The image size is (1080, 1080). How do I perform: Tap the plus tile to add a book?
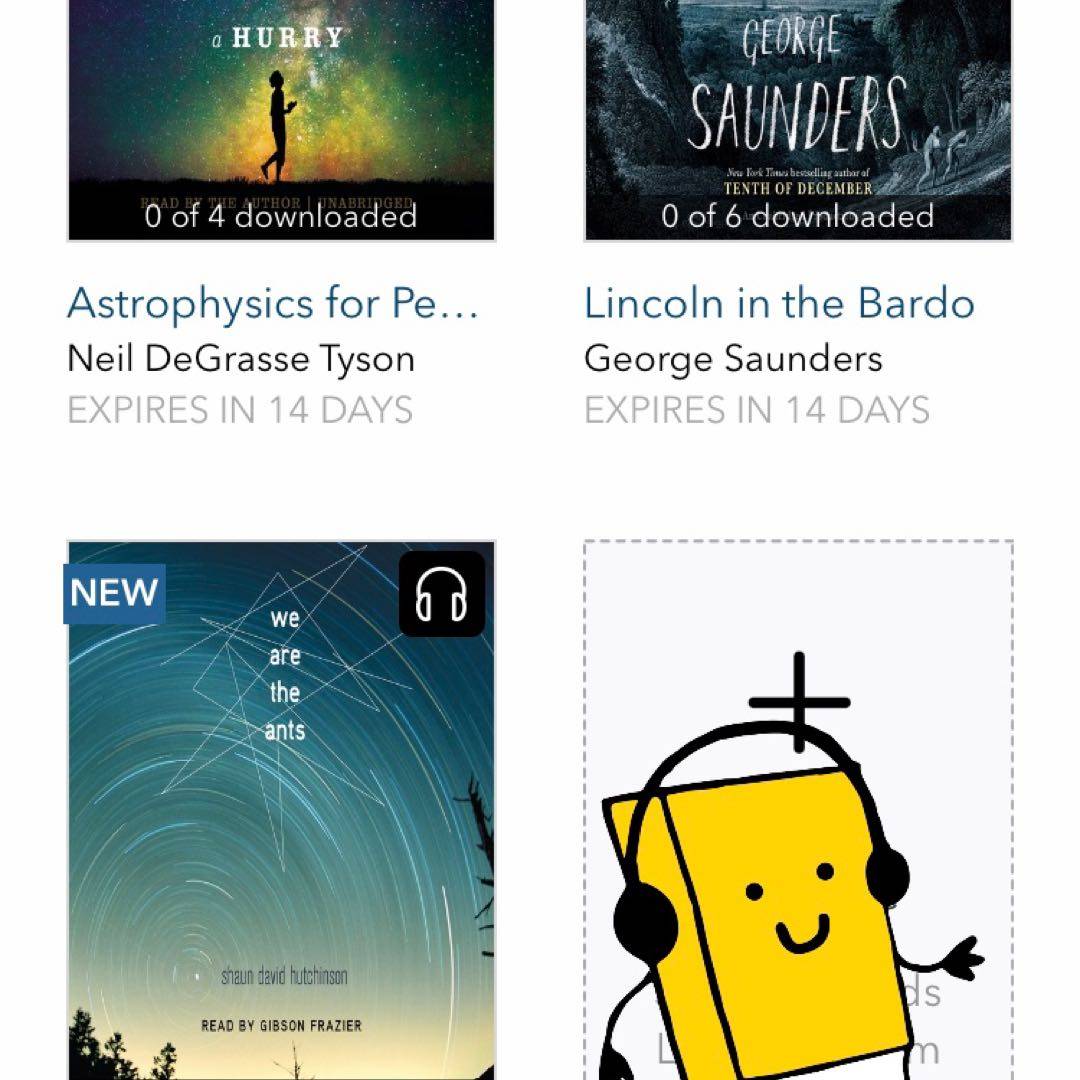pyautogui.click(x=798, y=810)
